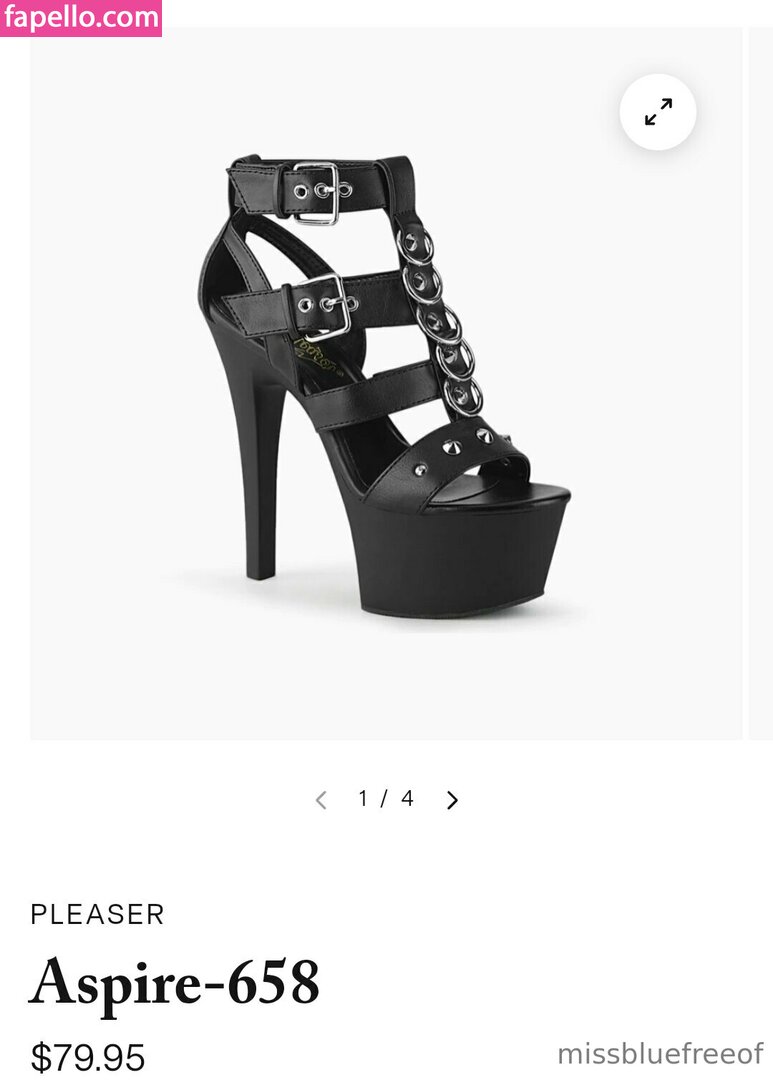Go back to the previous product image
The image size is (773, 1080).
tap(321, 800)
